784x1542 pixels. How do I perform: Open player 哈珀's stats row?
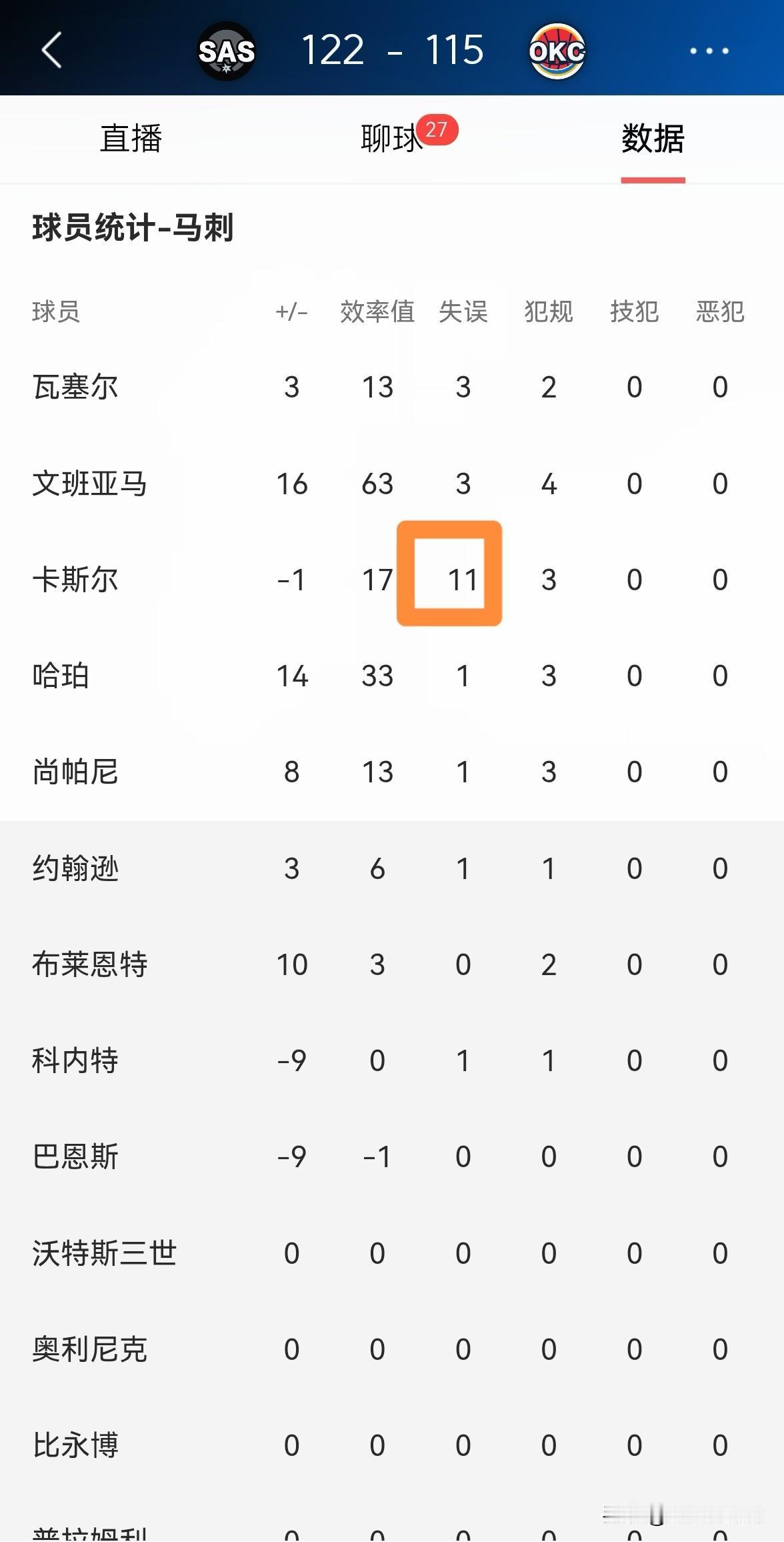click(392, 676)
